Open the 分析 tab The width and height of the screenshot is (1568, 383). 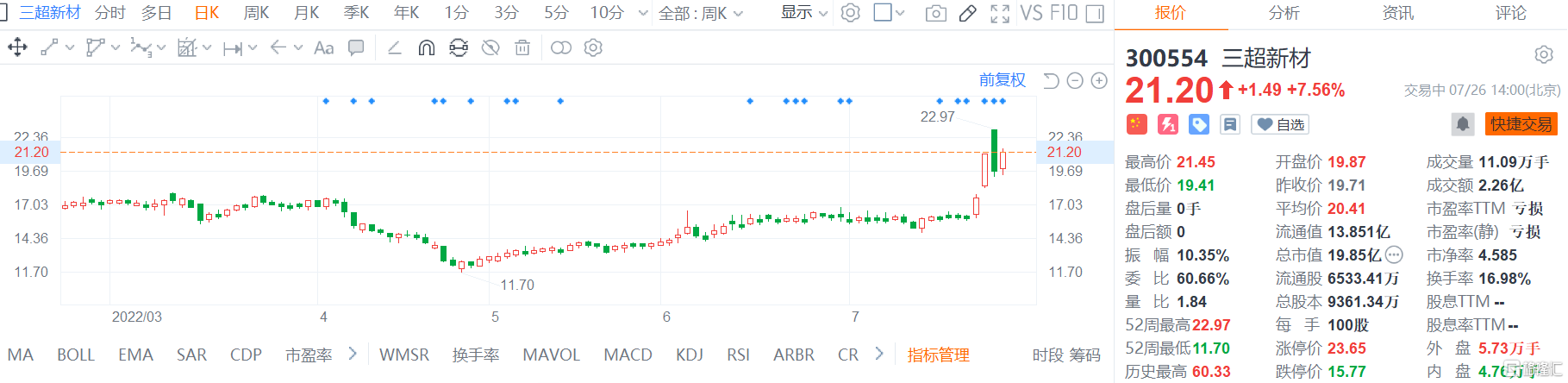[1284, 13]
